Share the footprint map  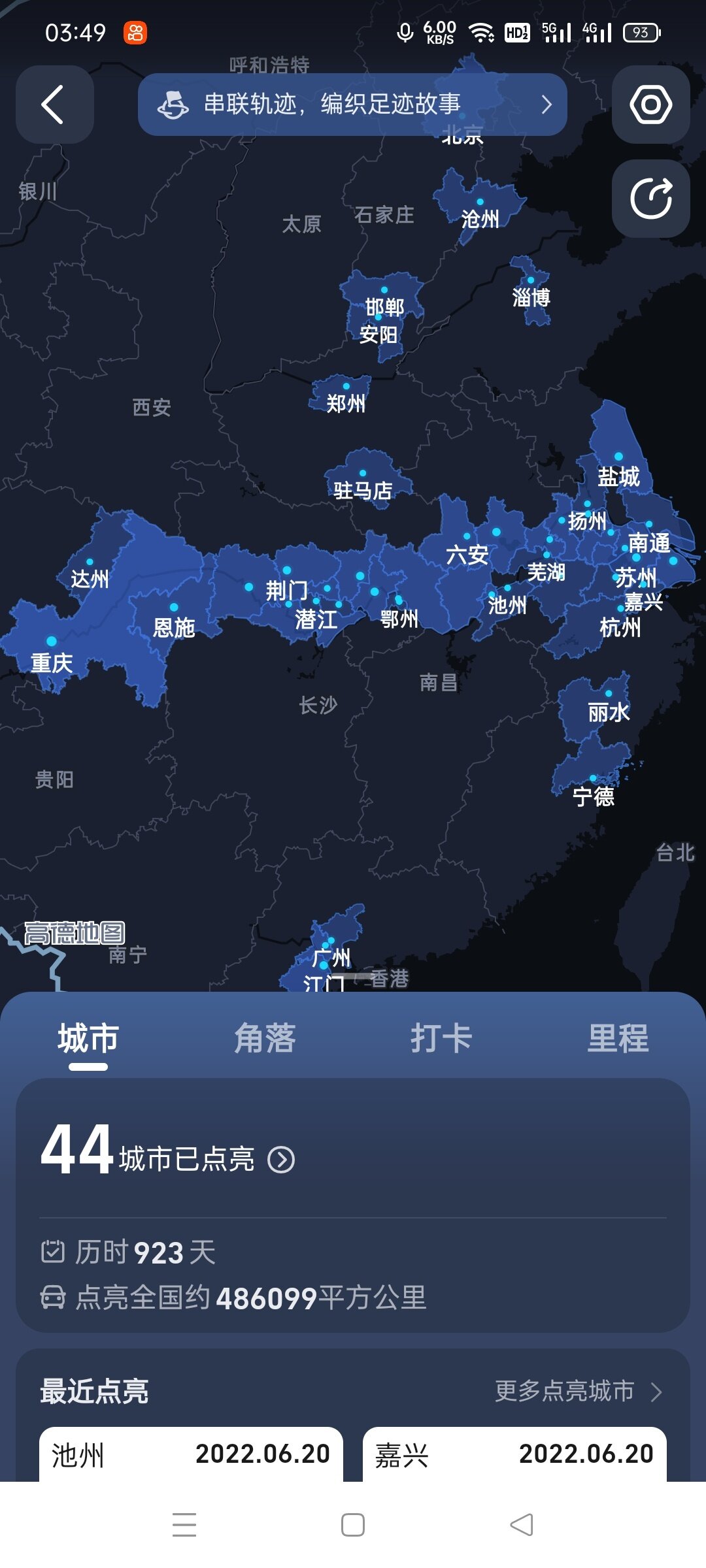[650, 199]
